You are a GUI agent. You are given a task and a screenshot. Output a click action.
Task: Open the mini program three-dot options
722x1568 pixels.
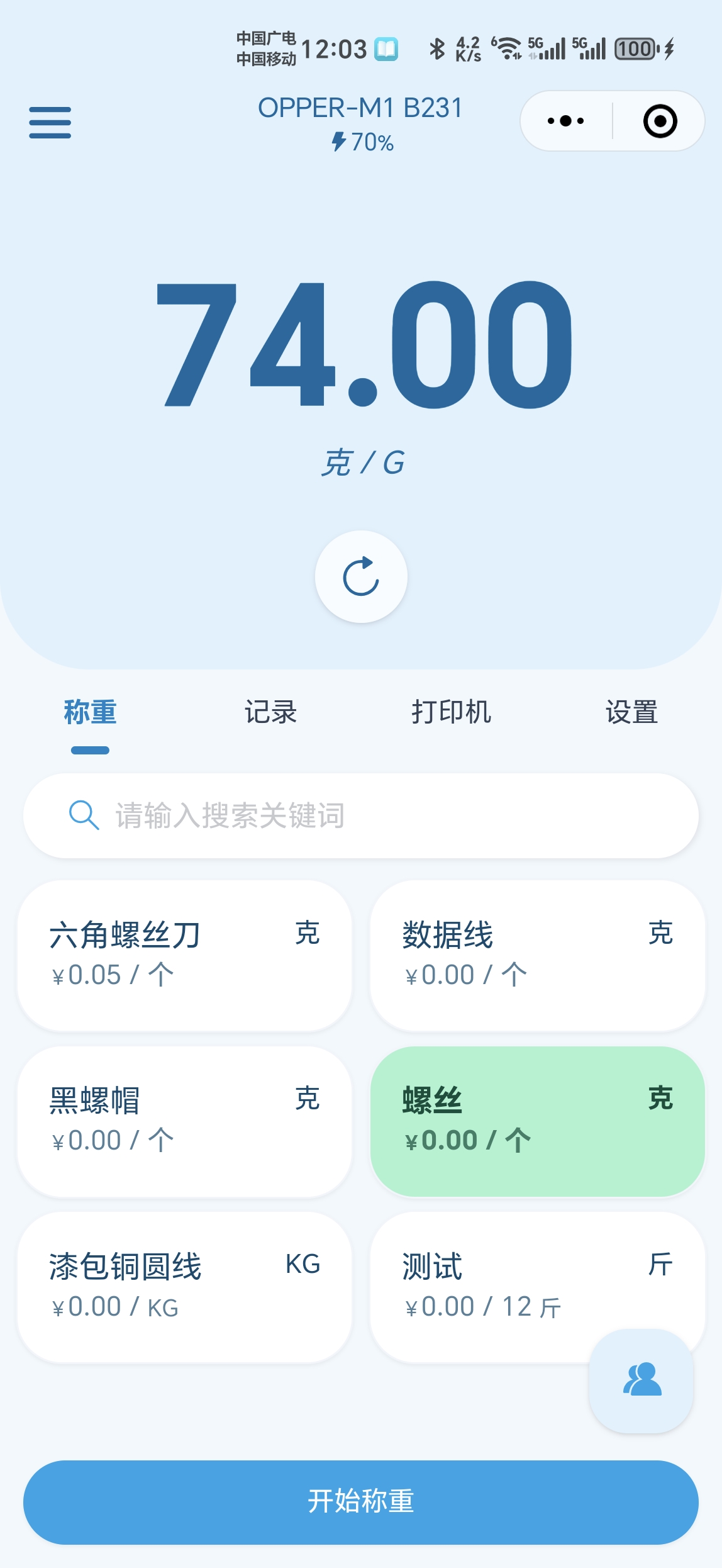coord(565,121)
